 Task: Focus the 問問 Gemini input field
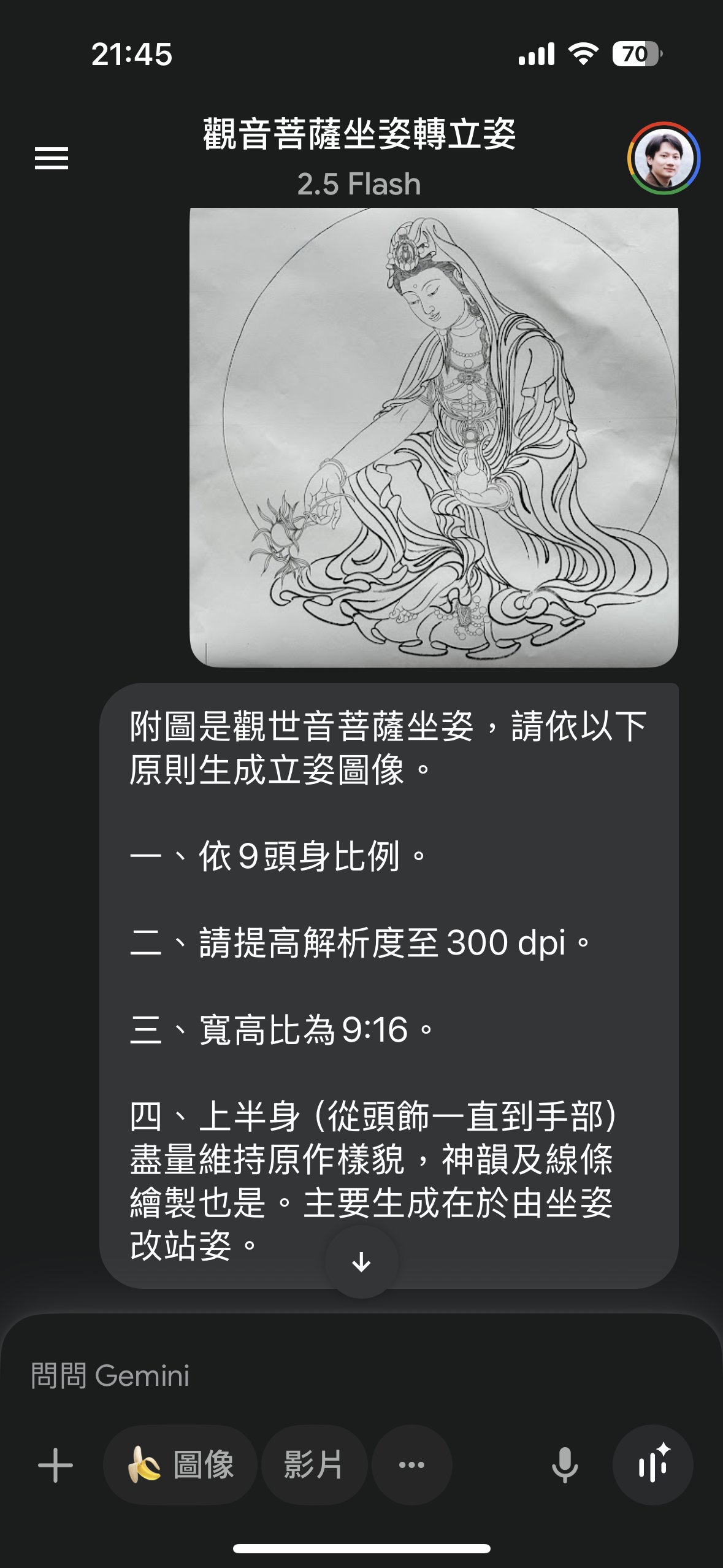click(343, 1375)
